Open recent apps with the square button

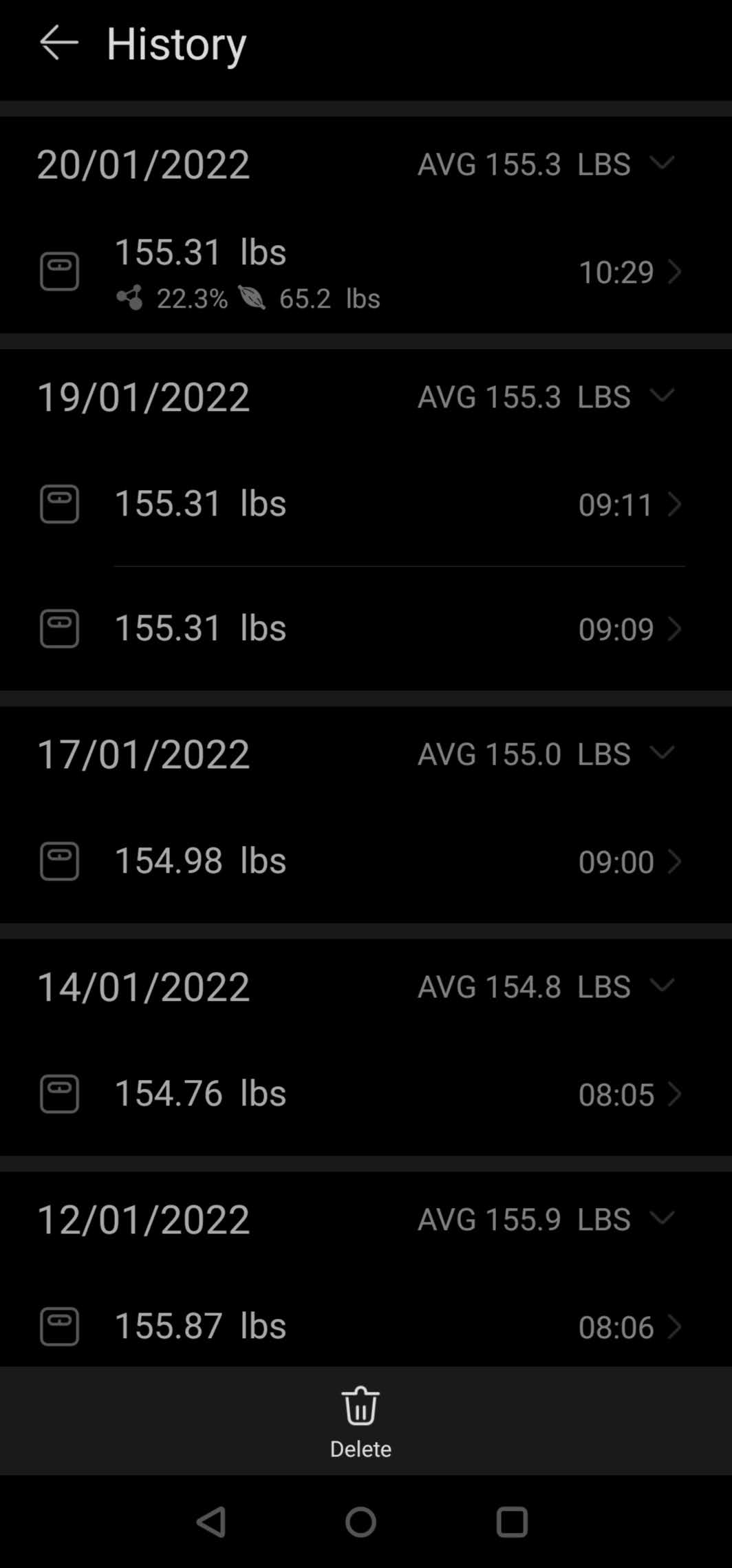pyautogui.click(x=509, y=1522)
